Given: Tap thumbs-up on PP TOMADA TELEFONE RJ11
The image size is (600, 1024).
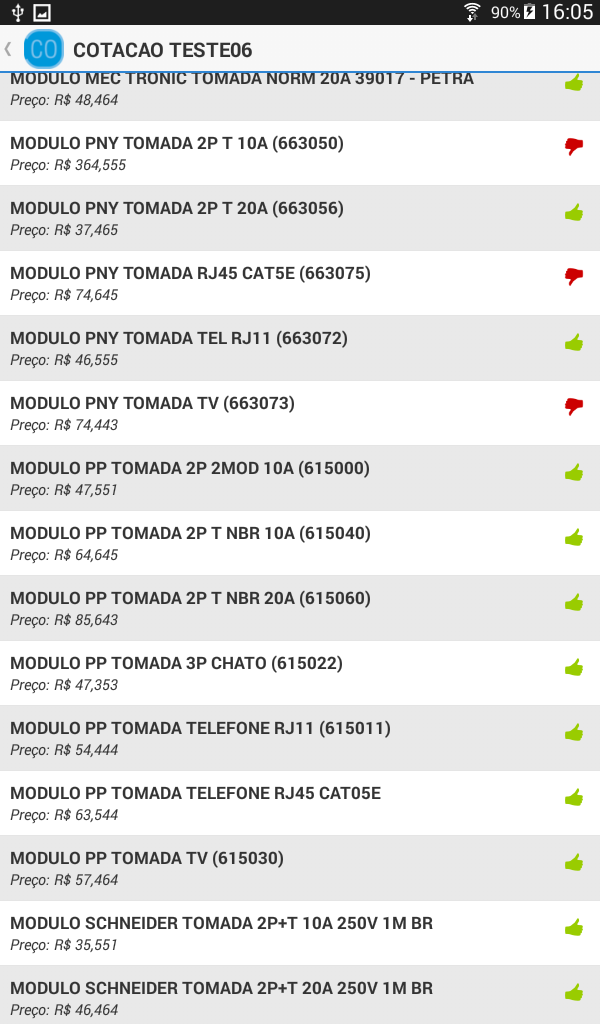Looking at the screenshot, I should [574, 733].
